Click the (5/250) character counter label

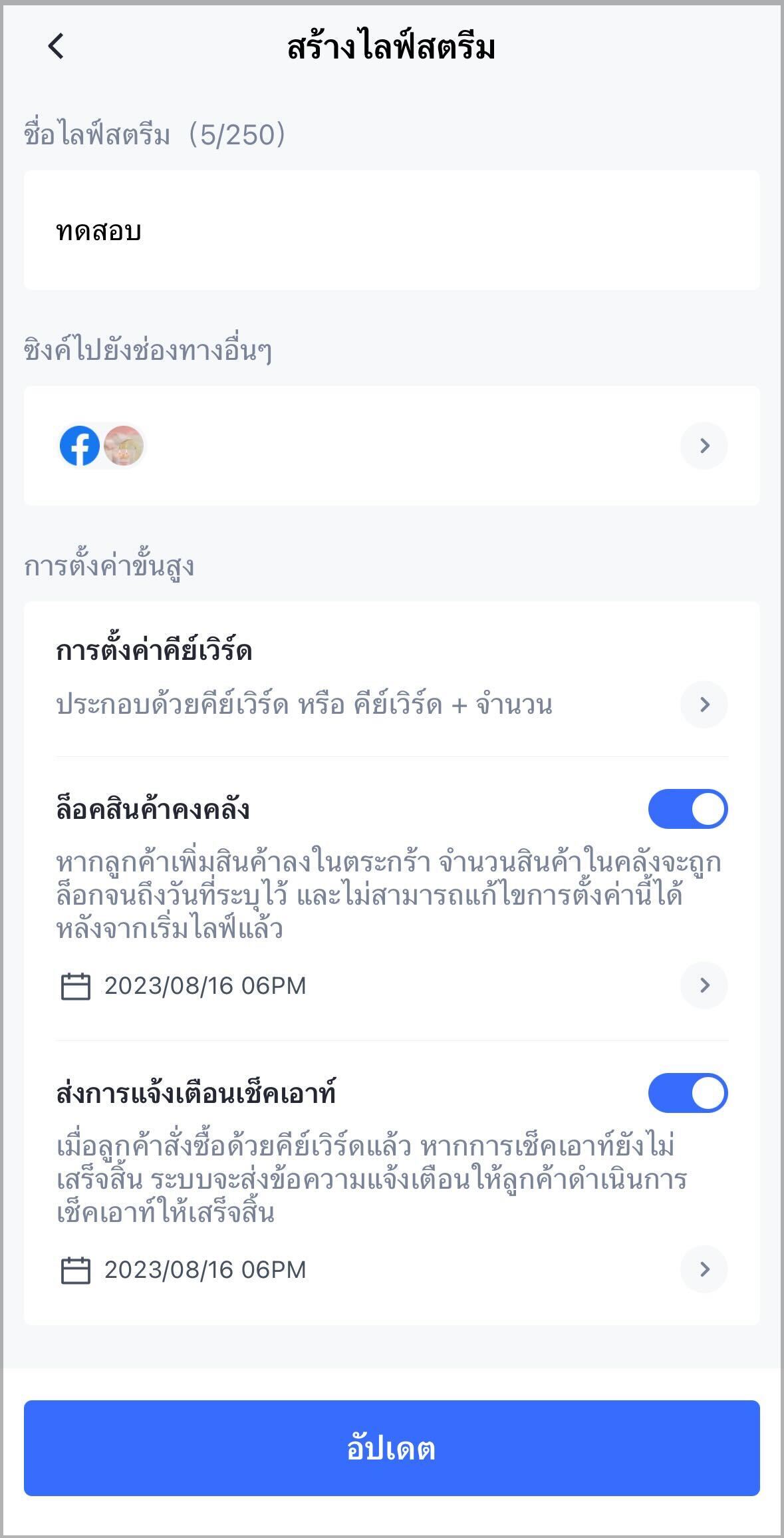[x=236, y=134]
